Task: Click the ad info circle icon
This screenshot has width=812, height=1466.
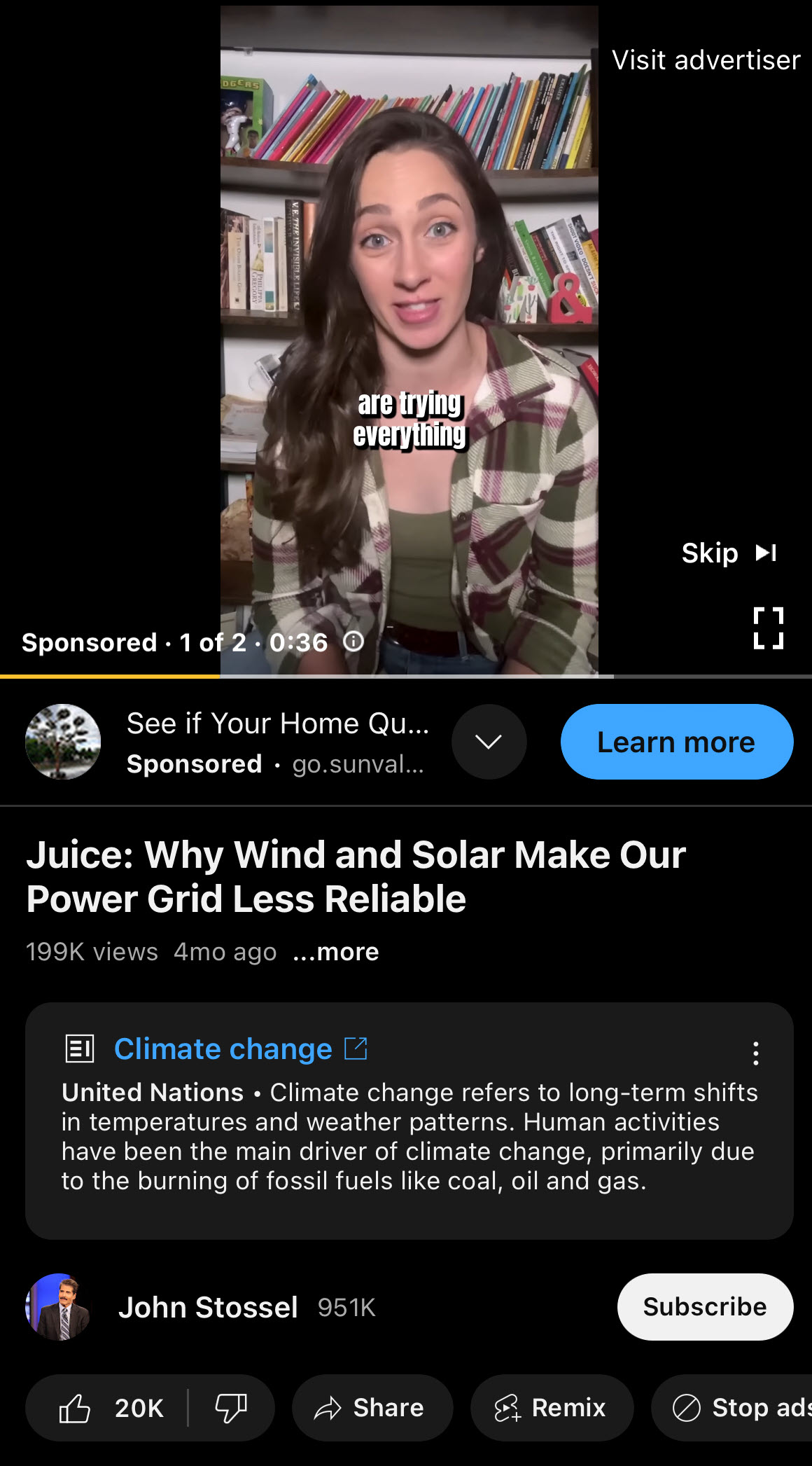Action: point(354,642)
